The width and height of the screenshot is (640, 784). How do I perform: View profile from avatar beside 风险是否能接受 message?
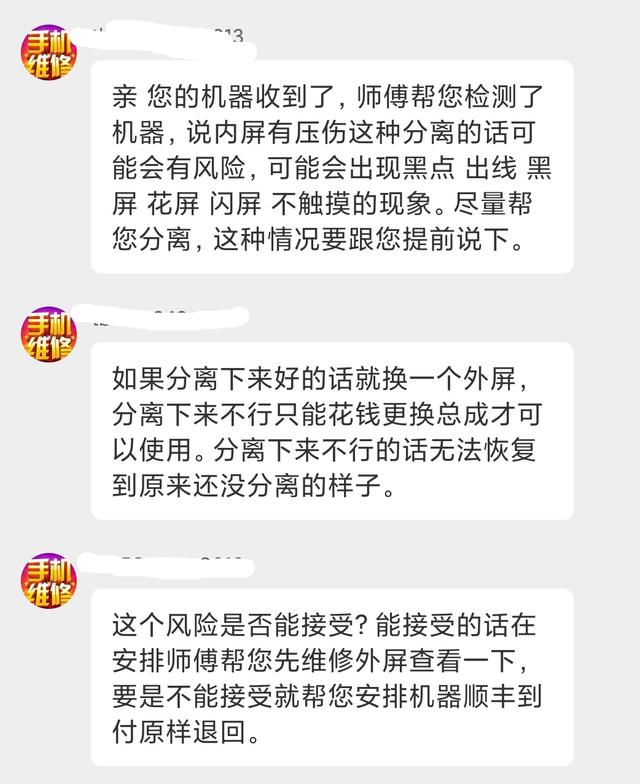click(x=50, y=582)
